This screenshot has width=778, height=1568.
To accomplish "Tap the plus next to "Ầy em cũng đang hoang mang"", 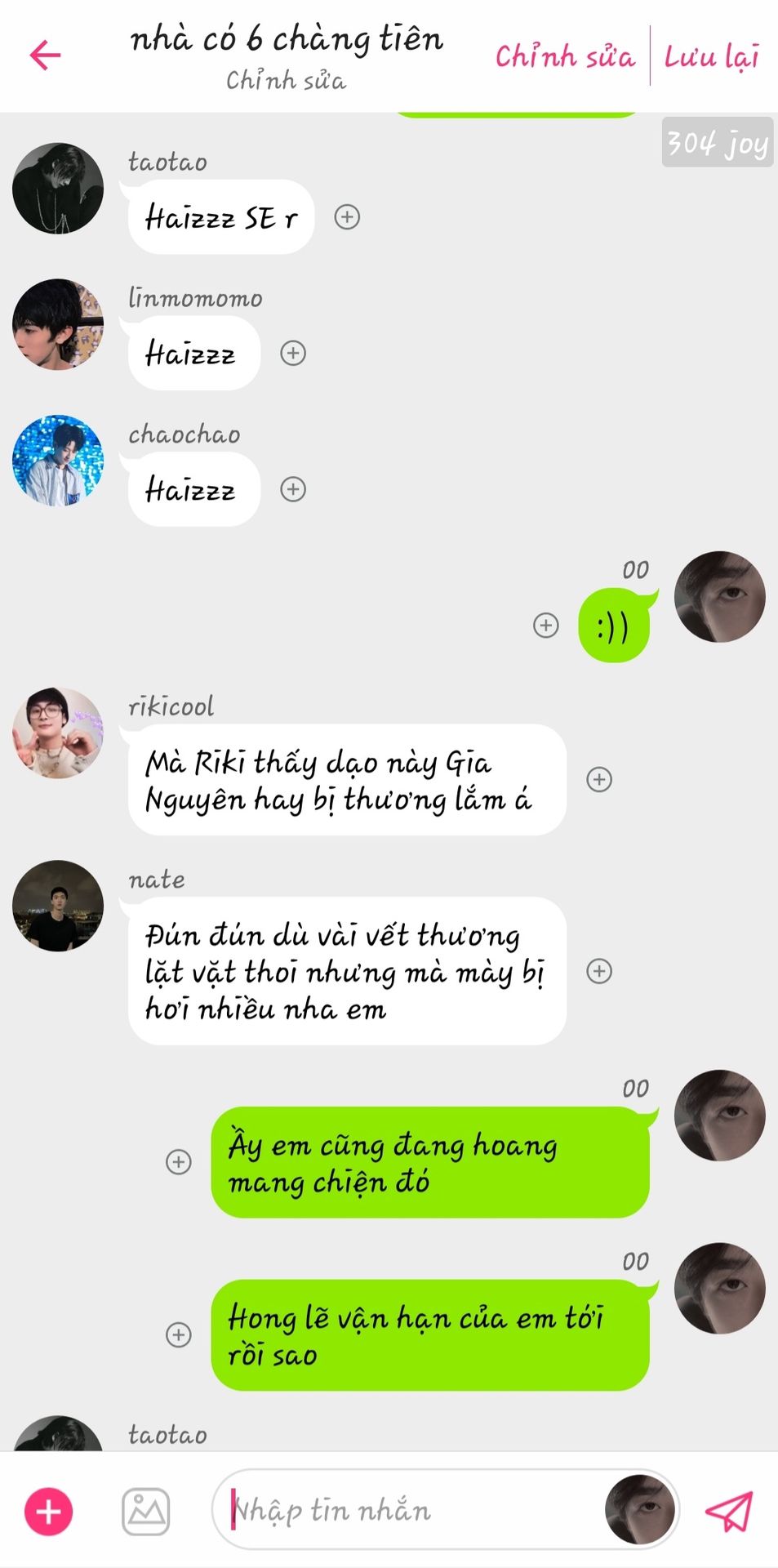I will [179, 1161].
